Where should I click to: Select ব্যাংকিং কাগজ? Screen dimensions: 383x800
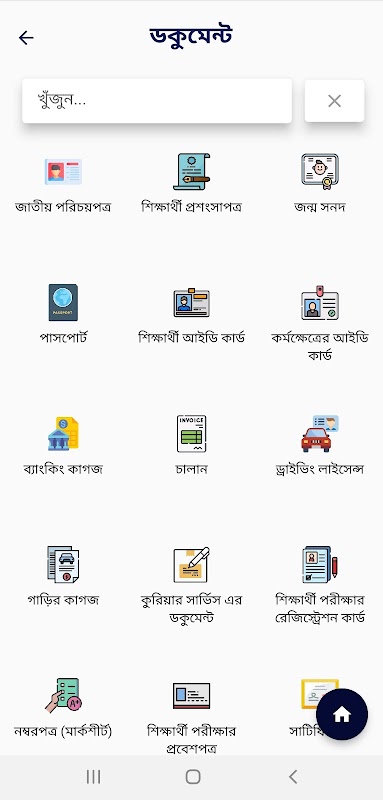(x=63, y=445)
